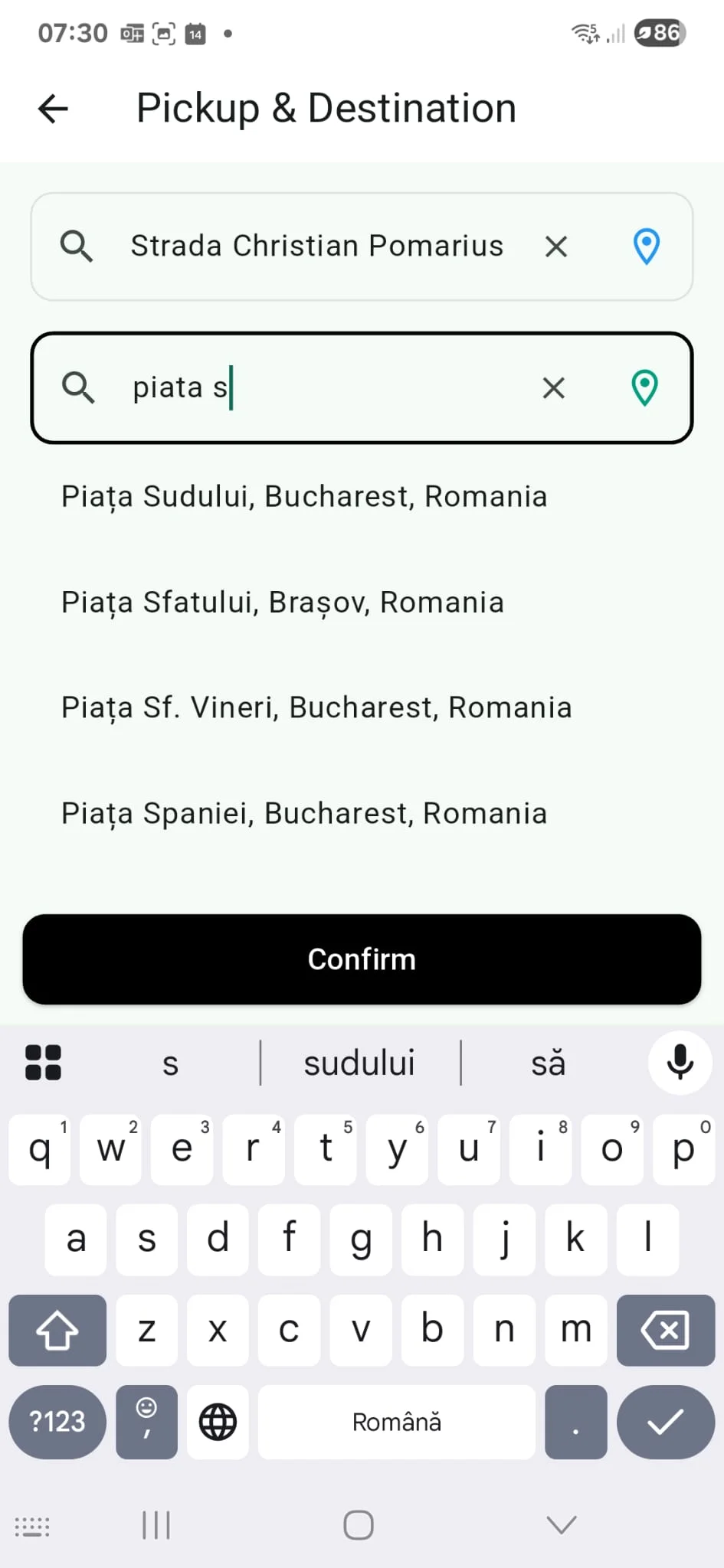The height and width of the screenshot is (1568, 724).
Task: Tap the chevron to hide the keyboard
Action: click(x=560, y=1524)
